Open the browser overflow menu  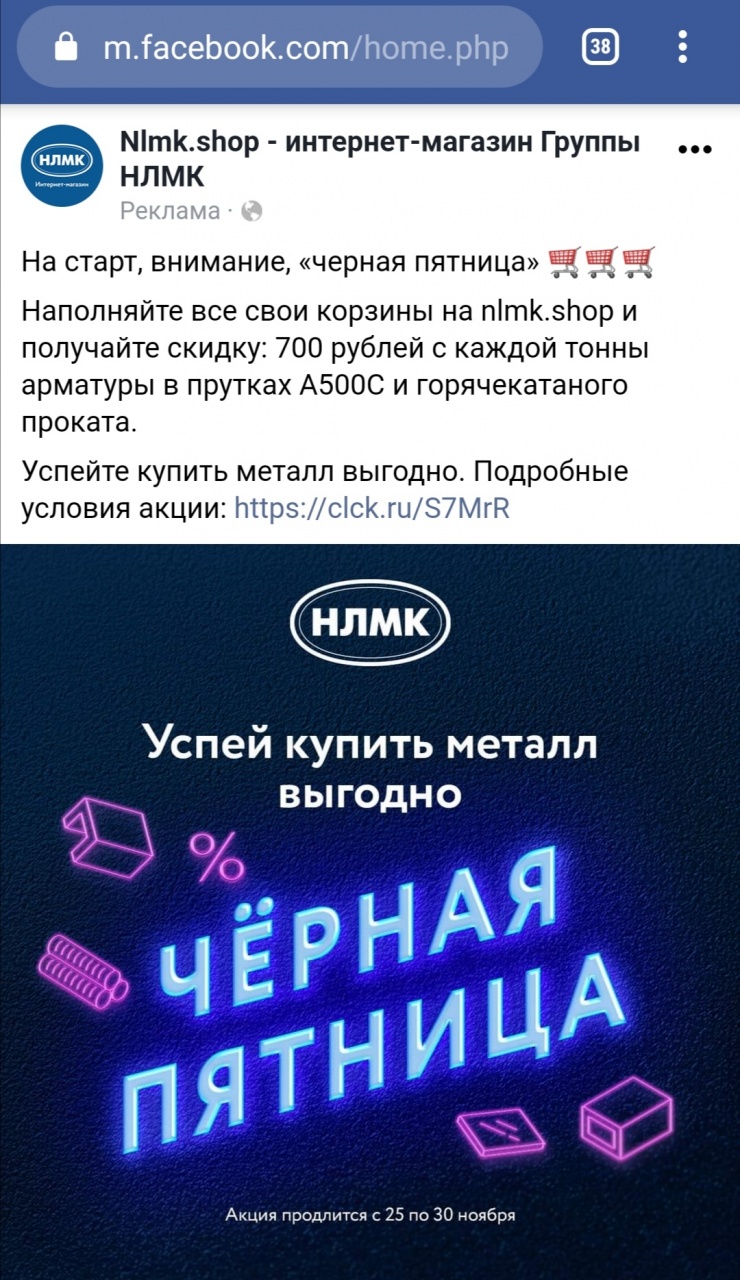(x=683, y=47)
